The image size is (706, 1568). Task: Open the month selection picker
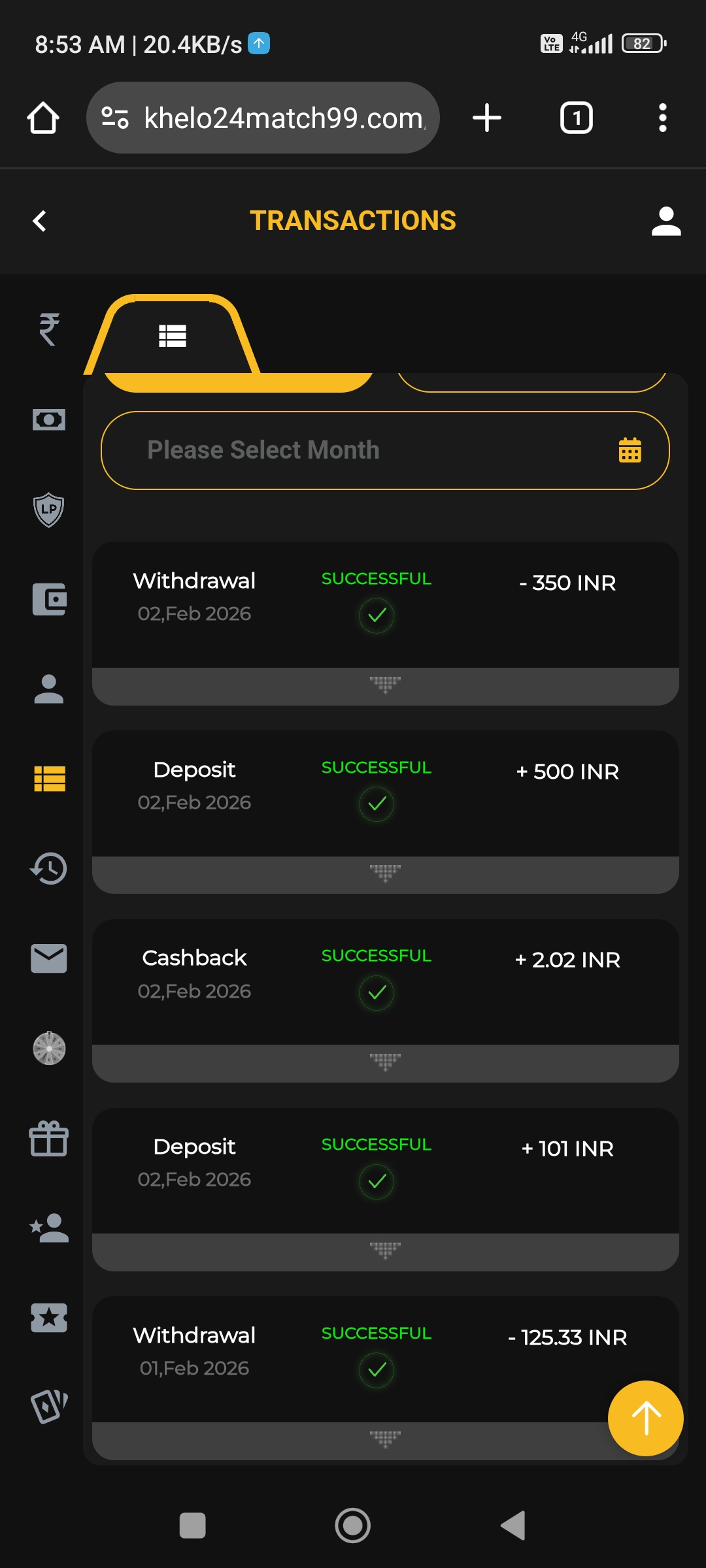coord(385,450)
